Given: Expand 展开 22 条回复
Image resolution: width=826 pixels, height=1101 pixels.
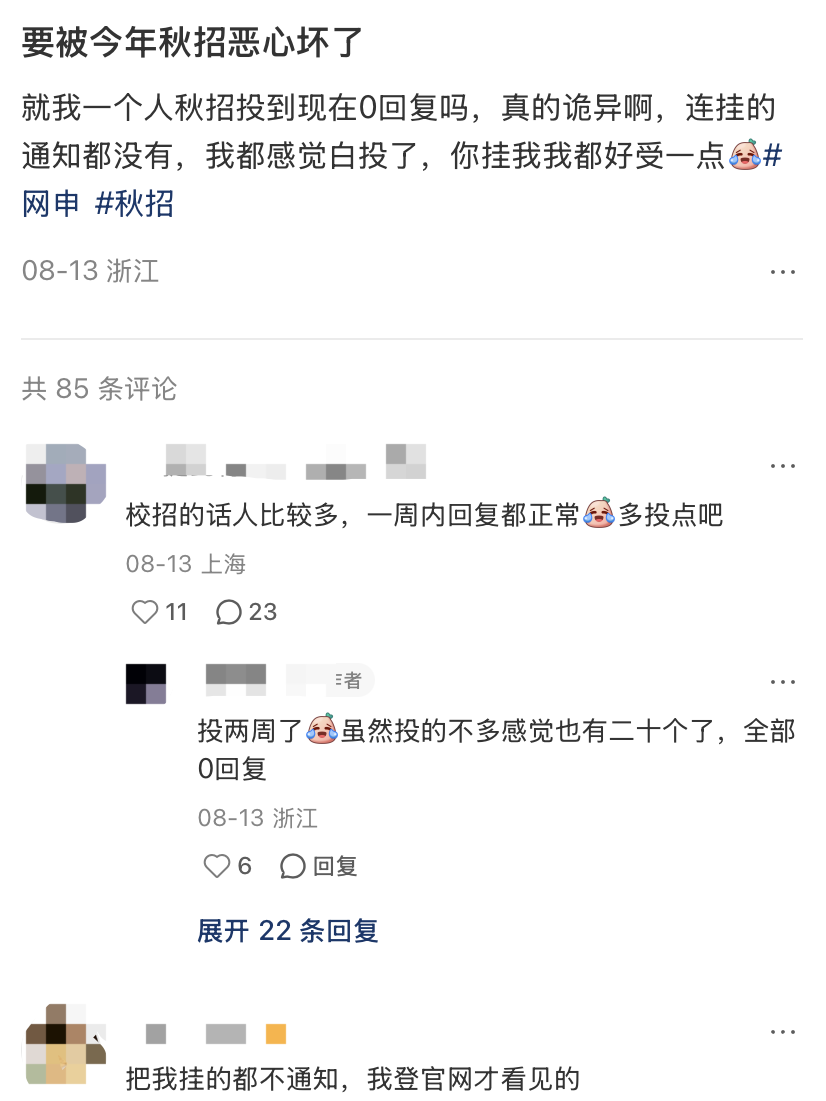Looking at the screenshot, I should 288,931.
